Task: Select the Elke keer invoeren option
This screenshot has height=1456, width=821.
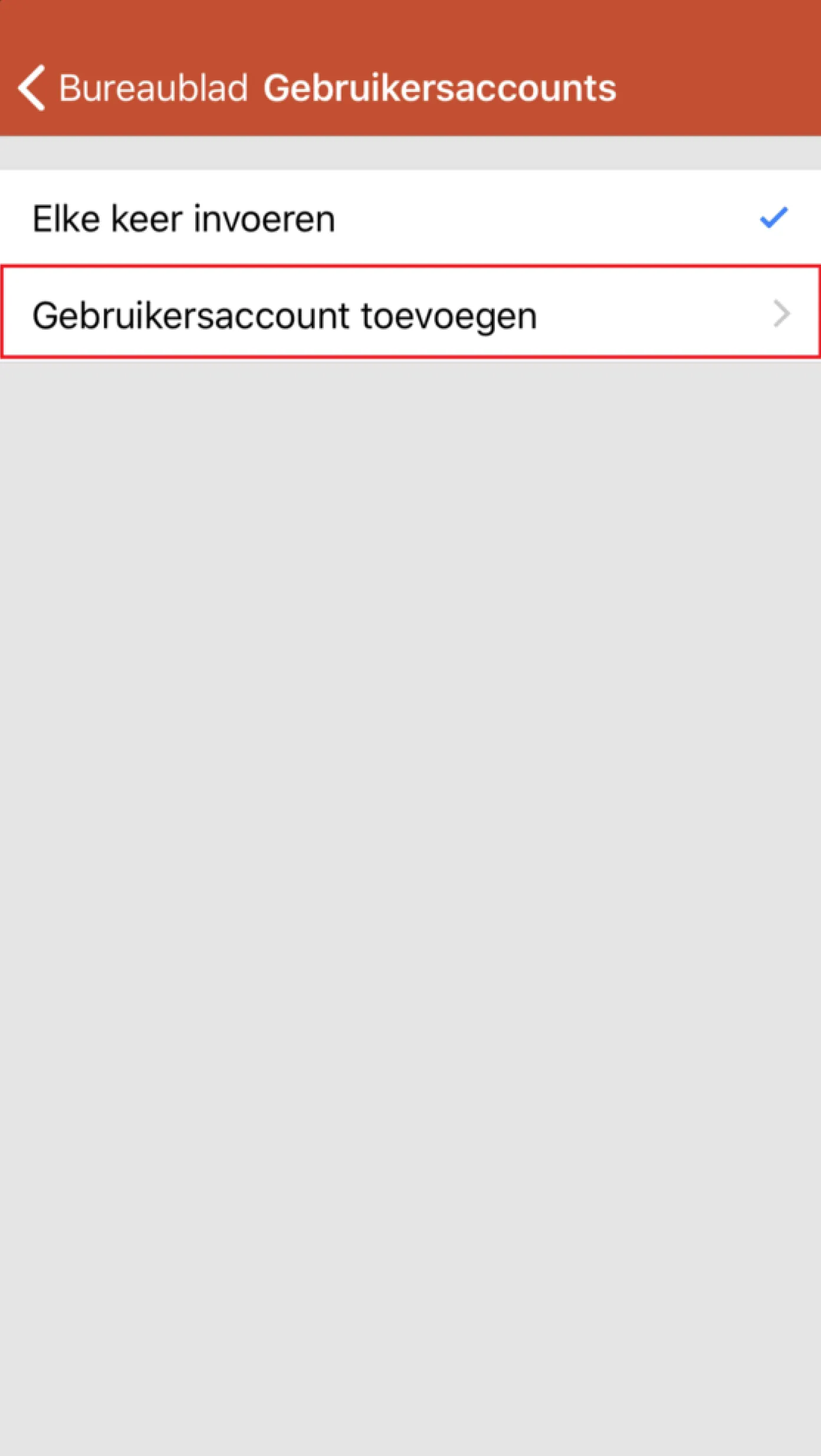Action: coord(410,218)
